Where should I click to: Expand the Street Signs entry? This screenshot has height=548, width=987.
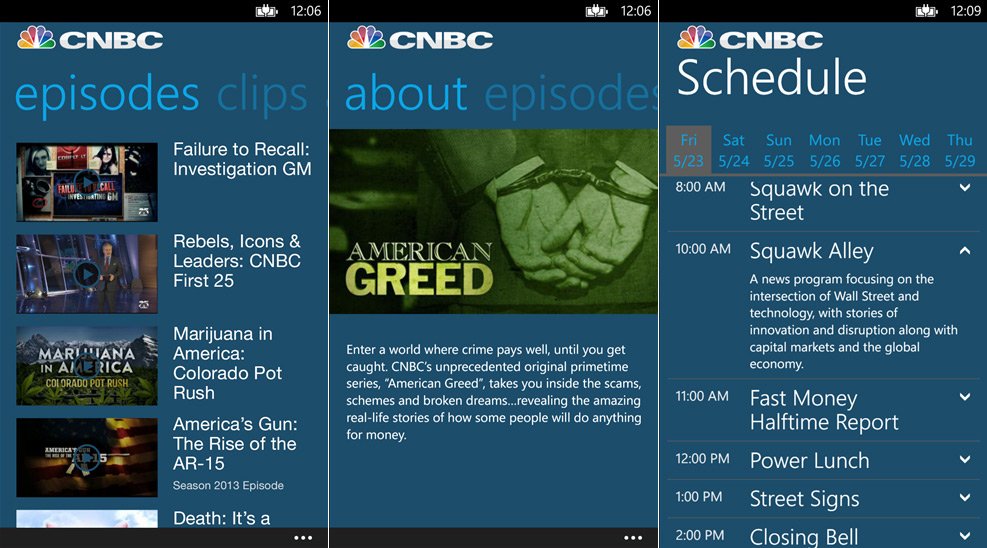pos(965,498)
